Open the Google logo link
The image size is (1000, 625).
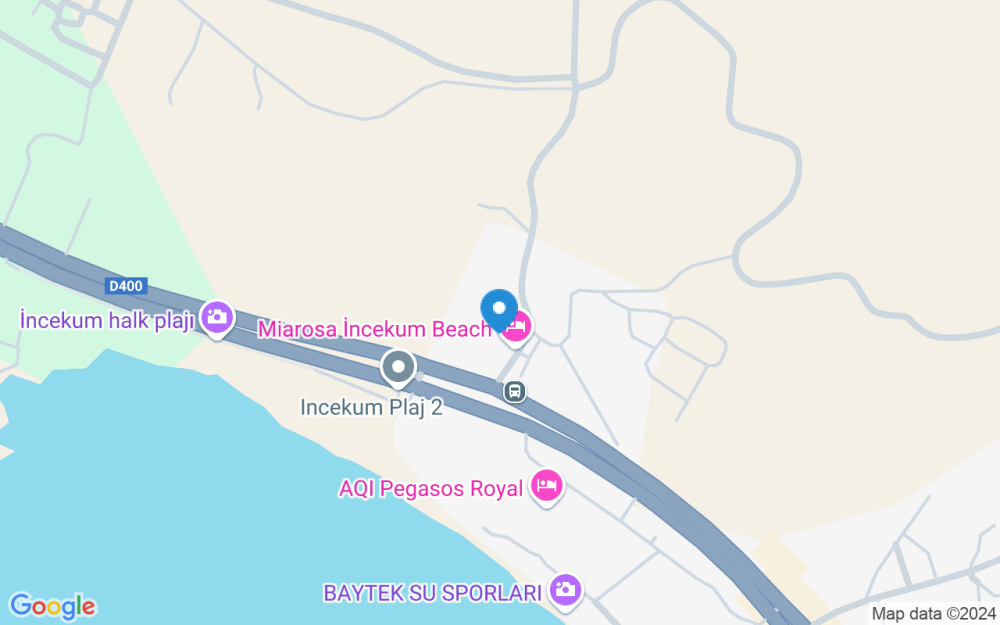click(x=52, y=607)
